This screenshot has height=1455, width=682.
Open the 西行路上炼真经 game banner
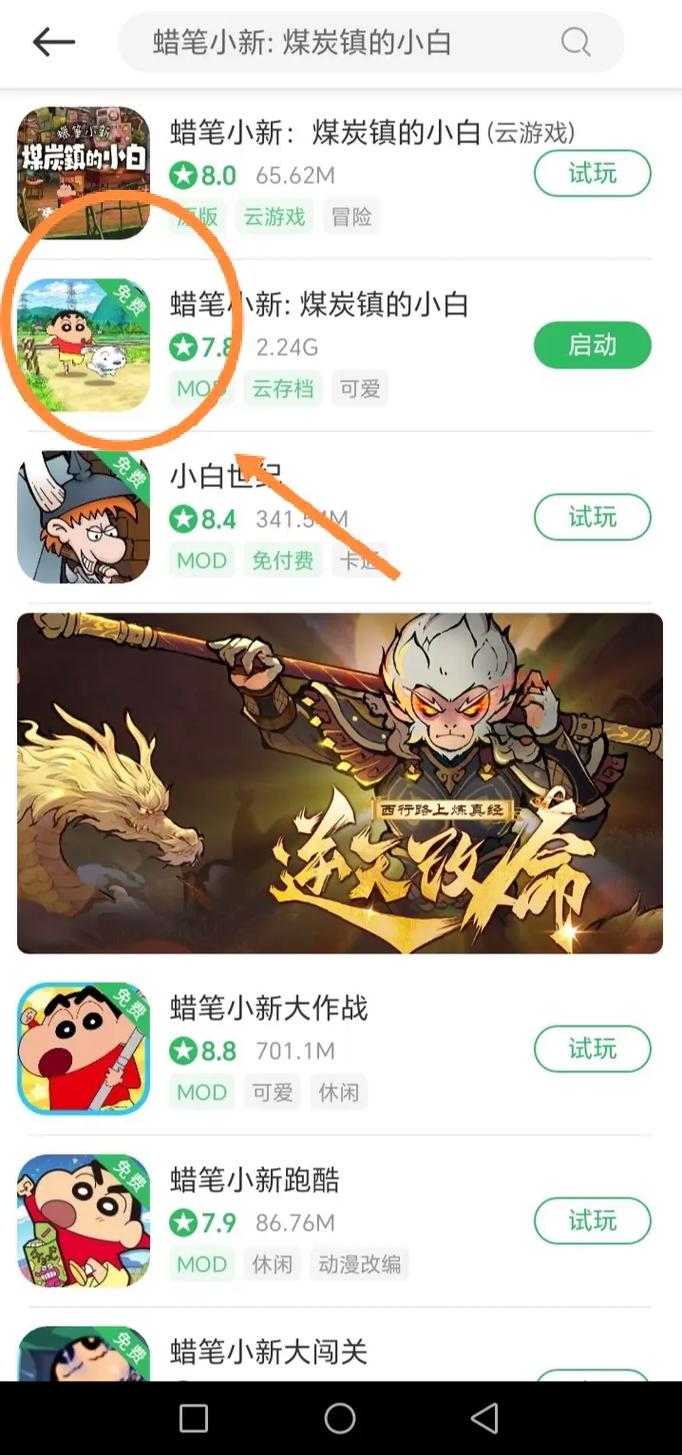(x=340, y=783)
